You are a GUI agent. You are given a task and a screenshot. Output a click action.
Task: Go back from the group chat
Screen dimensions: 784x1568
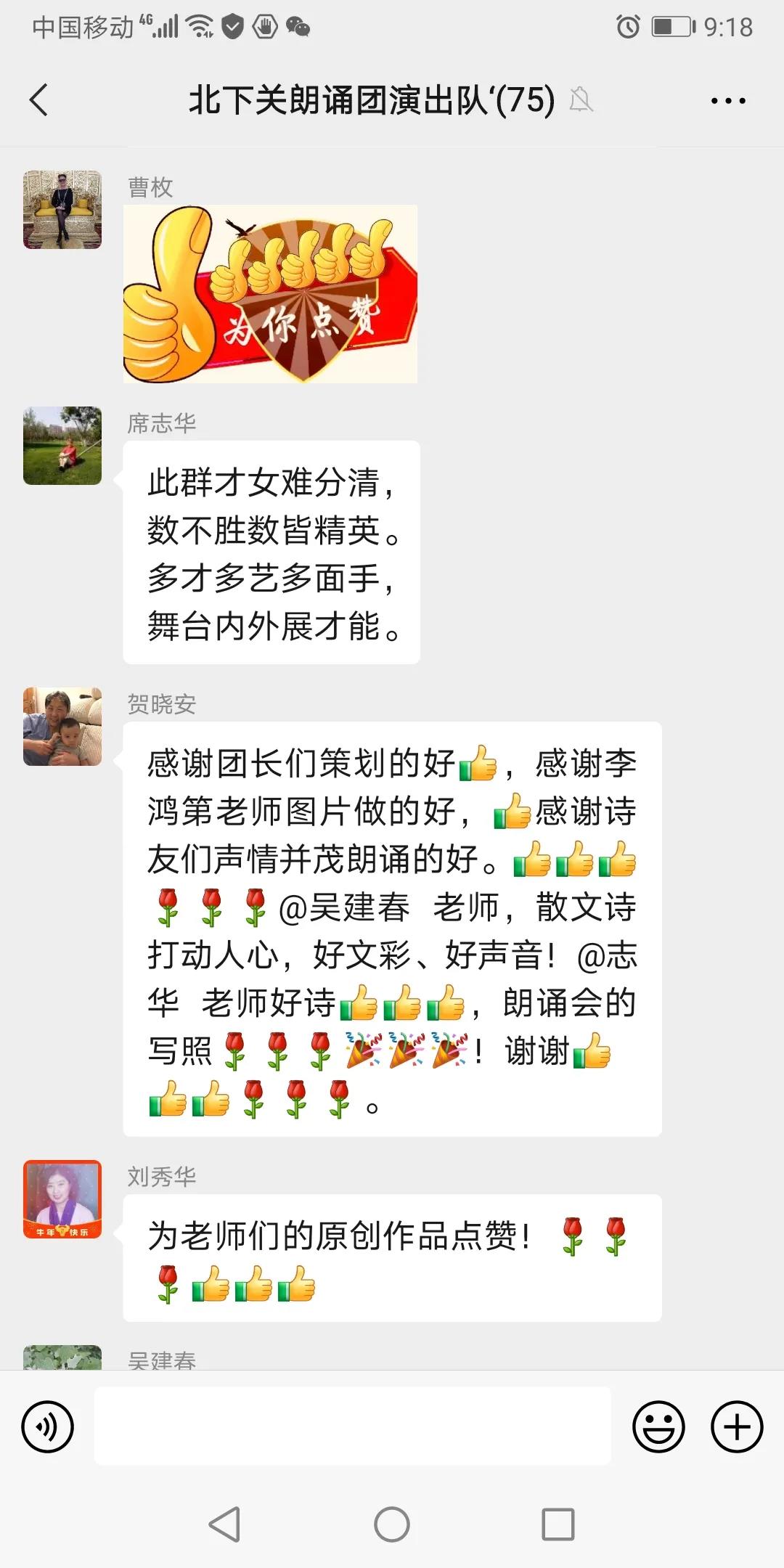pos(39,99)
